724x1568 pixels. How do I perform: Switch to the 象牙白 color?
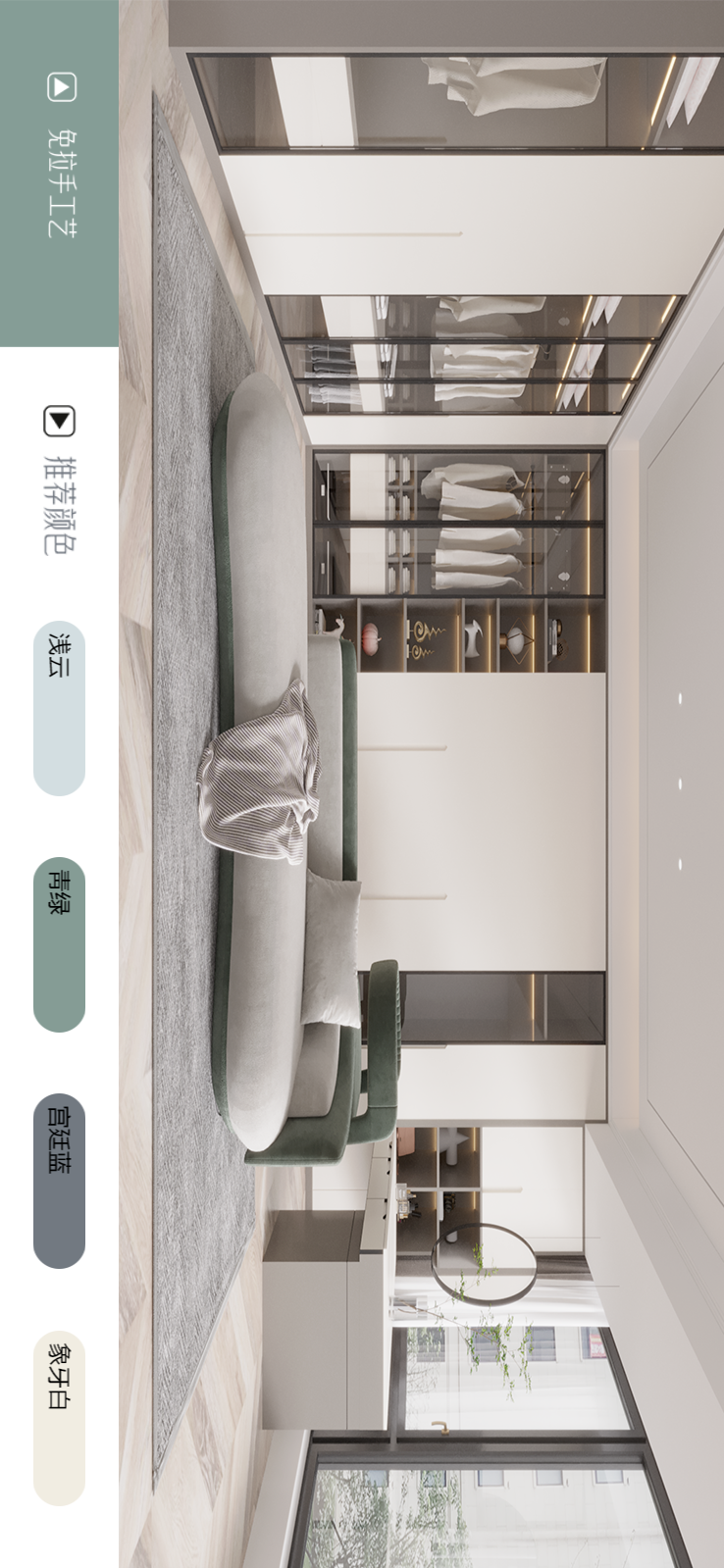click(59, 1417)
